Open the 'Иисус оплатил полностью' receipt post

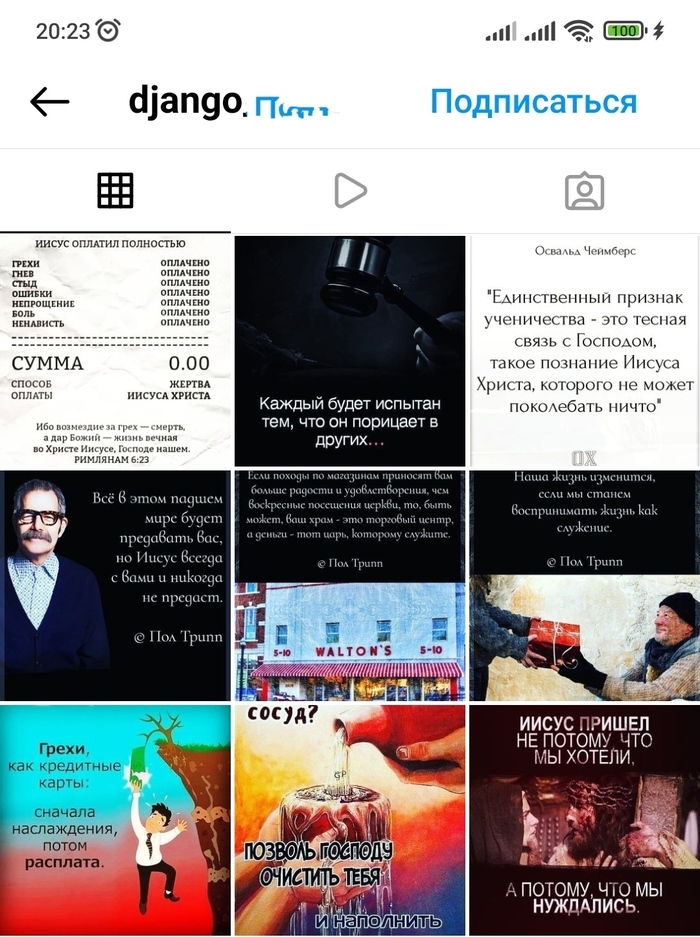click(x=114, y=350)
